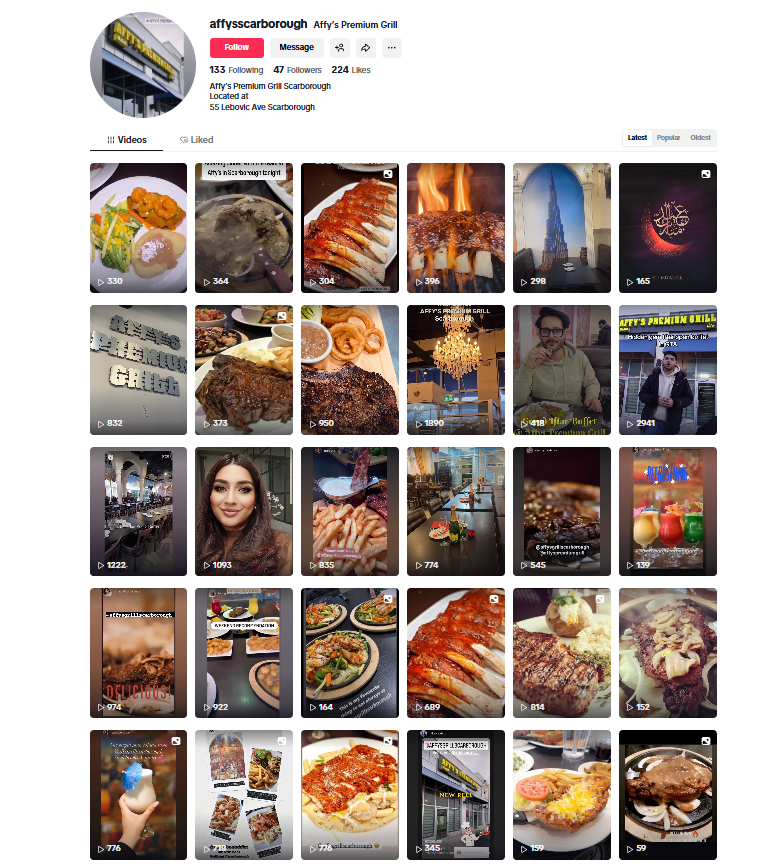The image size is (784, 864).
Task: Follow the affysscarborough account
Action: coord(236,47)
